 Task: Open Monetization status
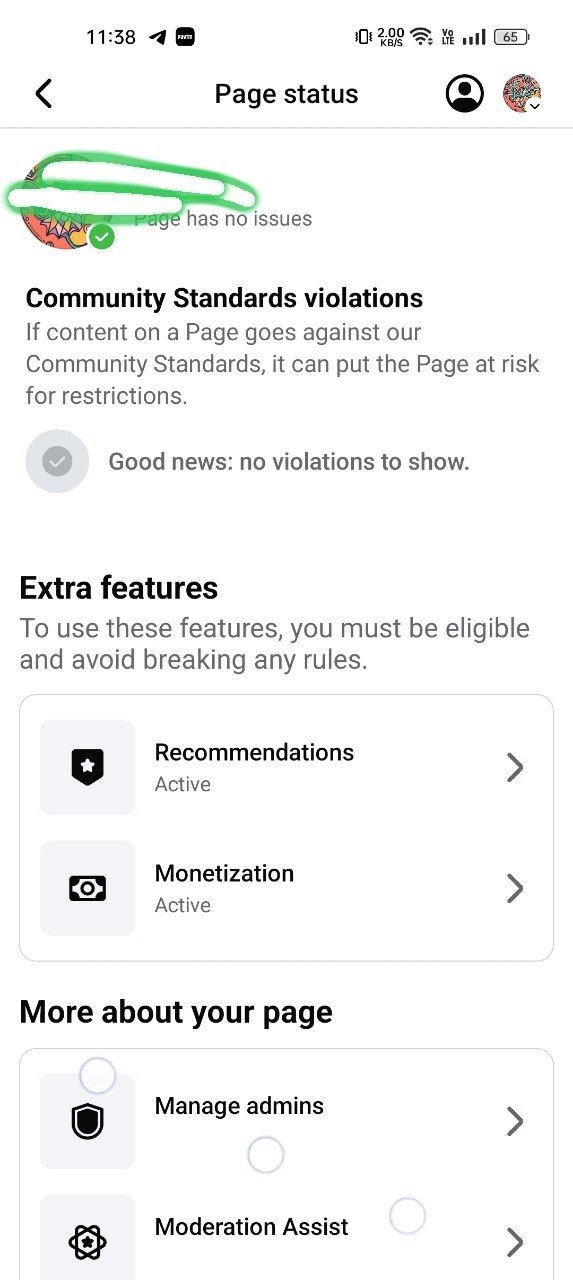point(286,888)
